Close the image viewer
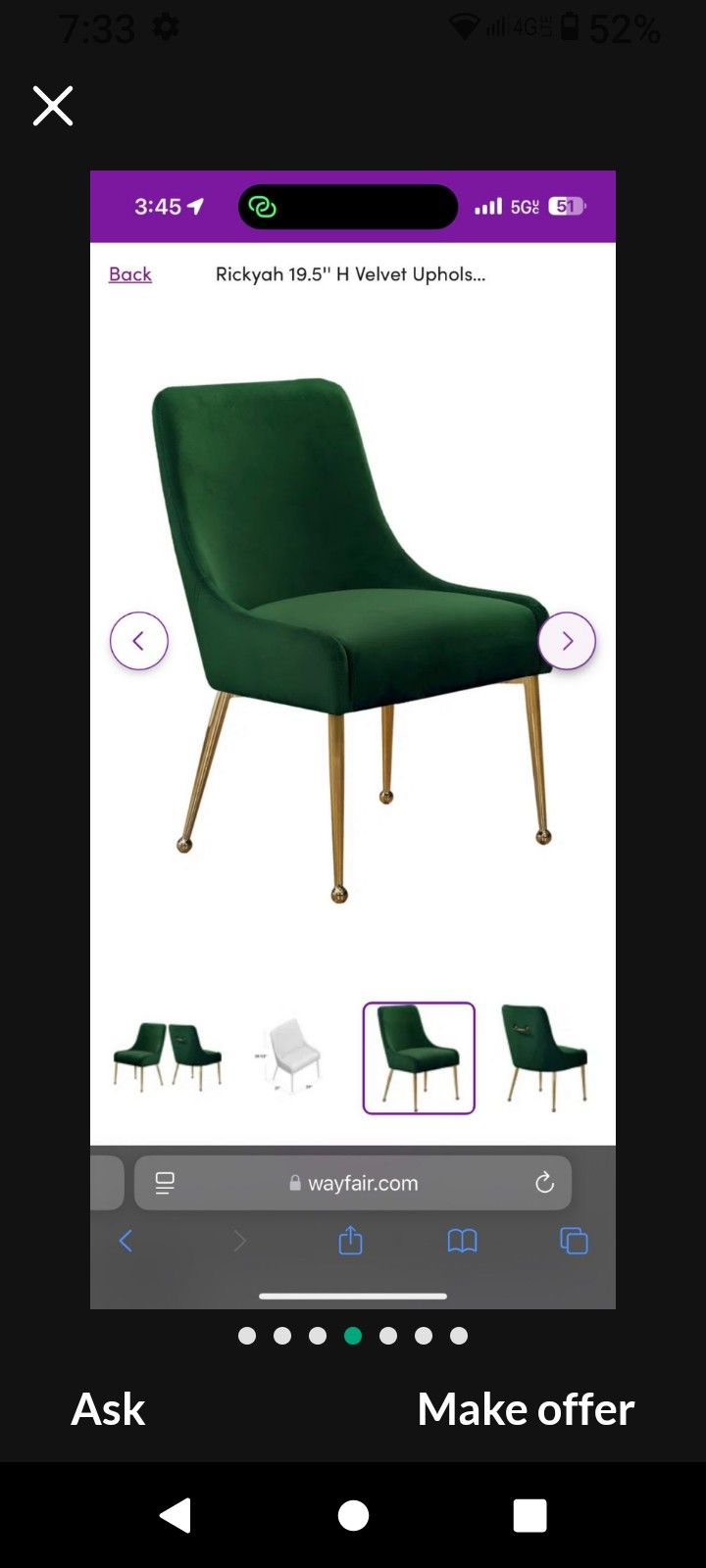 pos(53,106)
